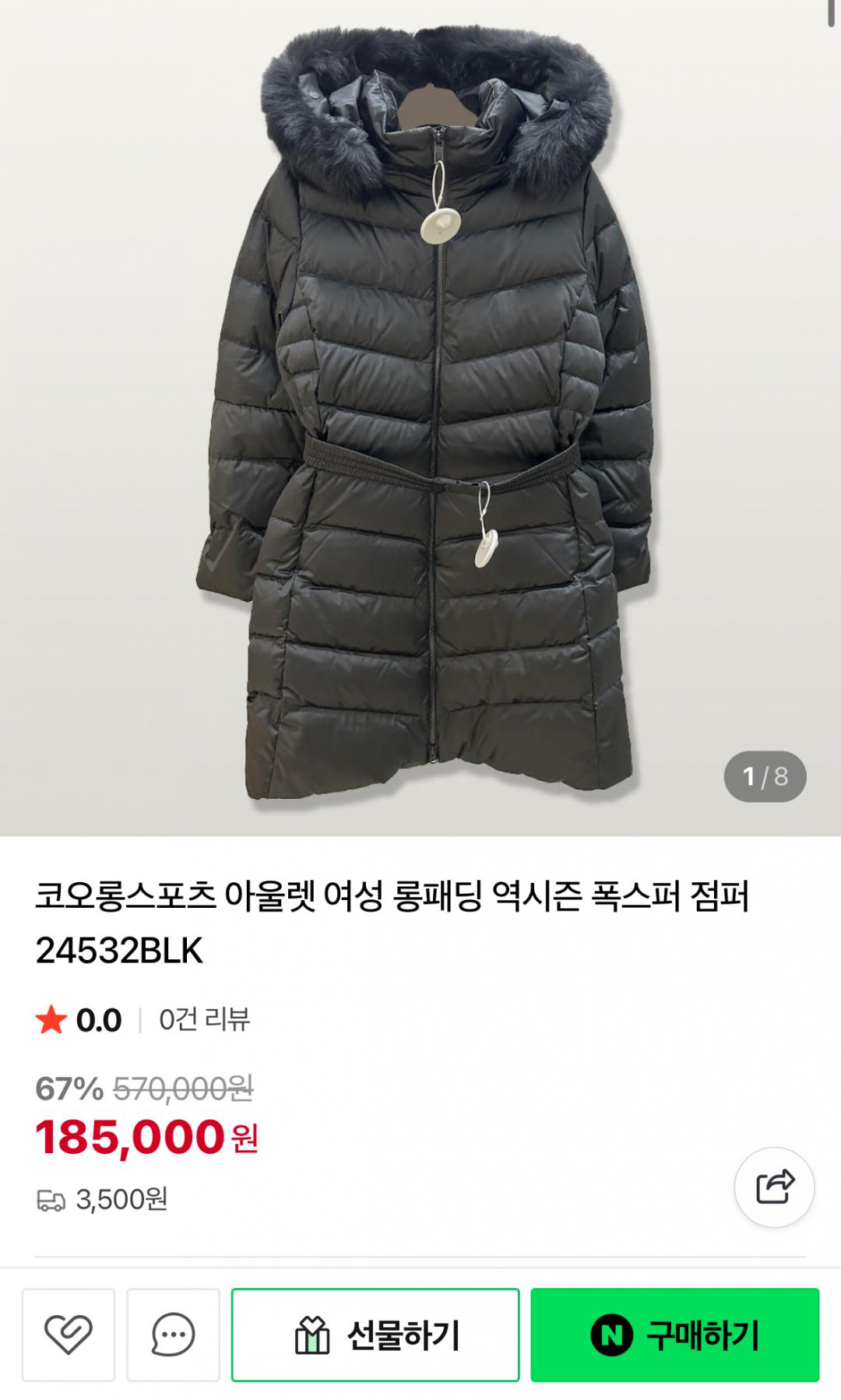This screenshot has width=841, height=1400.
Task: Open the chat inquiry icon
Action: (173, 1335)
